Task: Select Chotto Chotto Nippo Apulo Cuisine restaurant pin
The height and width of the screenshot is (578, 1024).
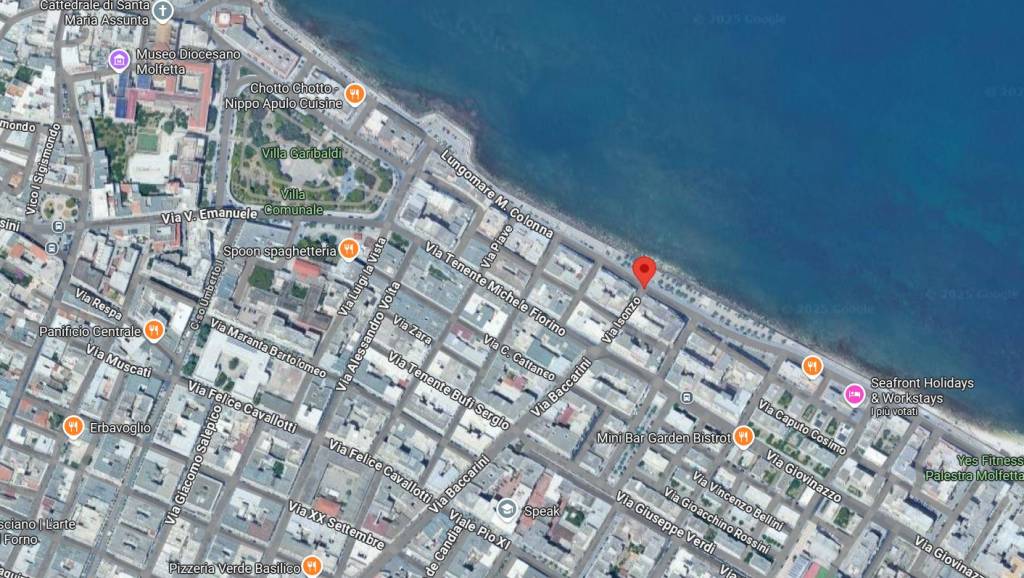Action: click(354, 94)
